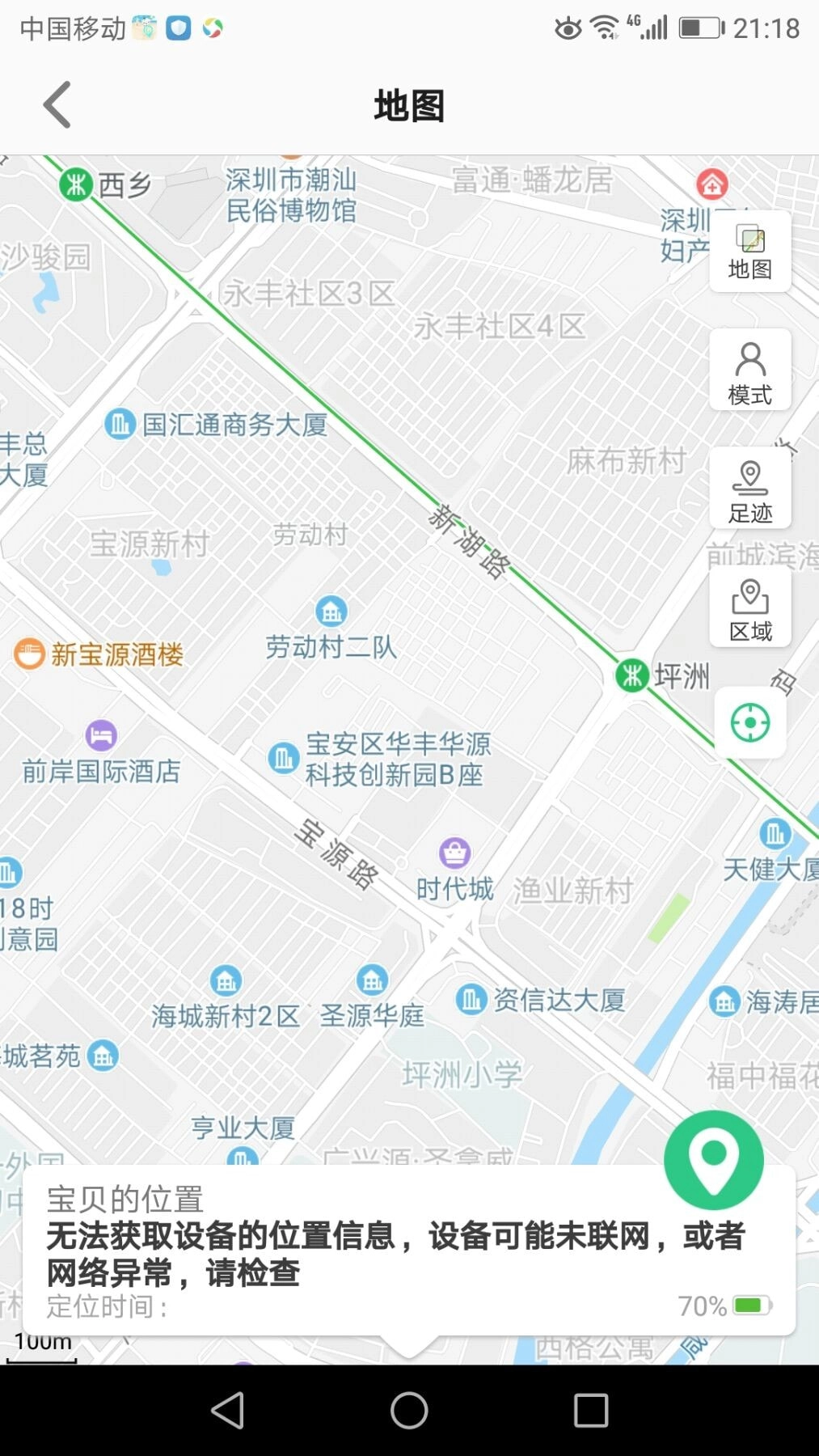Tap the 新宝源酒楼 restaurant marker
Viewport: 819px width, 1456px height.
point(29,654)
